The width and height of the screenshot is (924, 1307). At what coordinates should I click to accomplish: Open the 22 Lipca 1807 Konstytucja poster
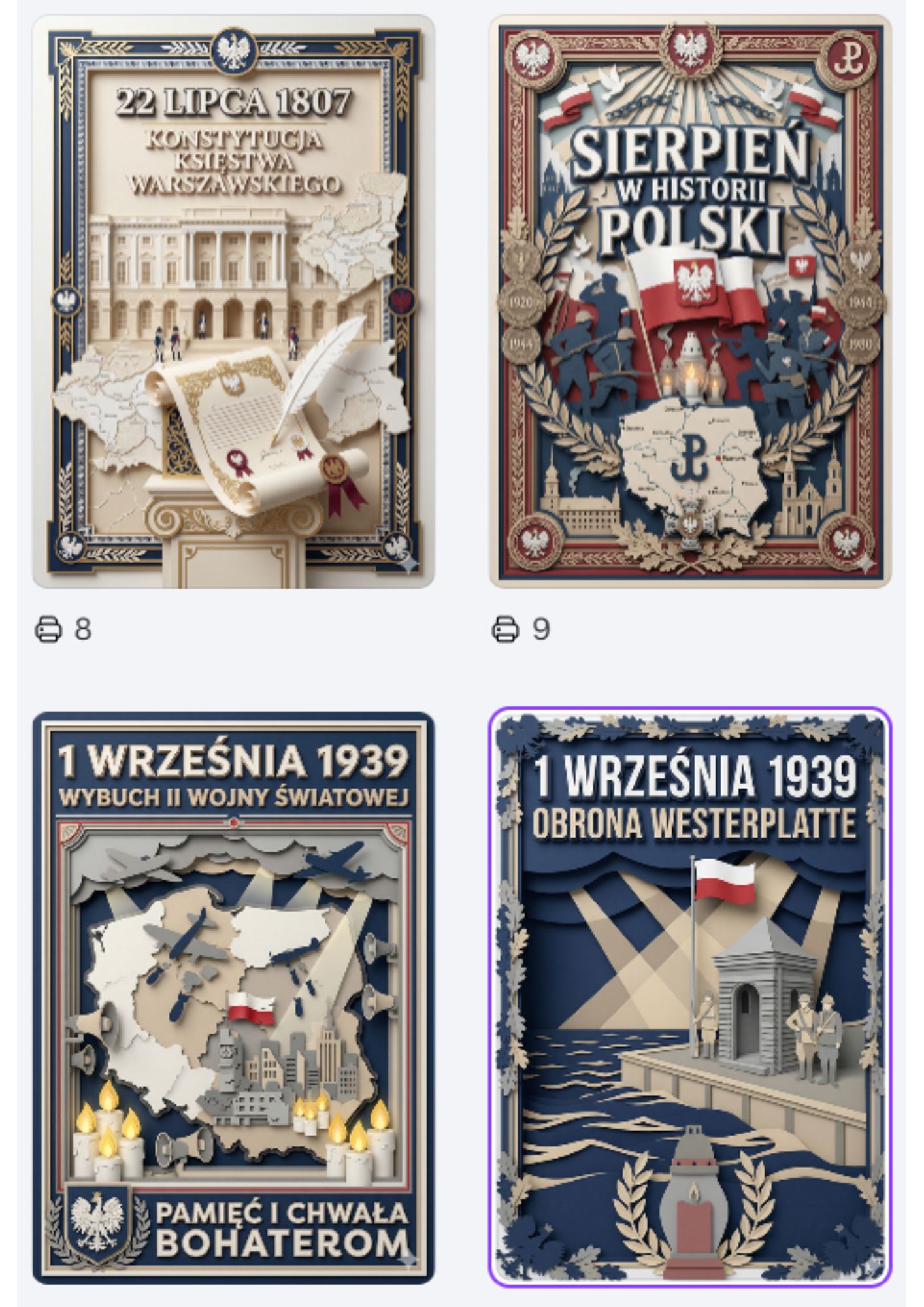[233, 301]
